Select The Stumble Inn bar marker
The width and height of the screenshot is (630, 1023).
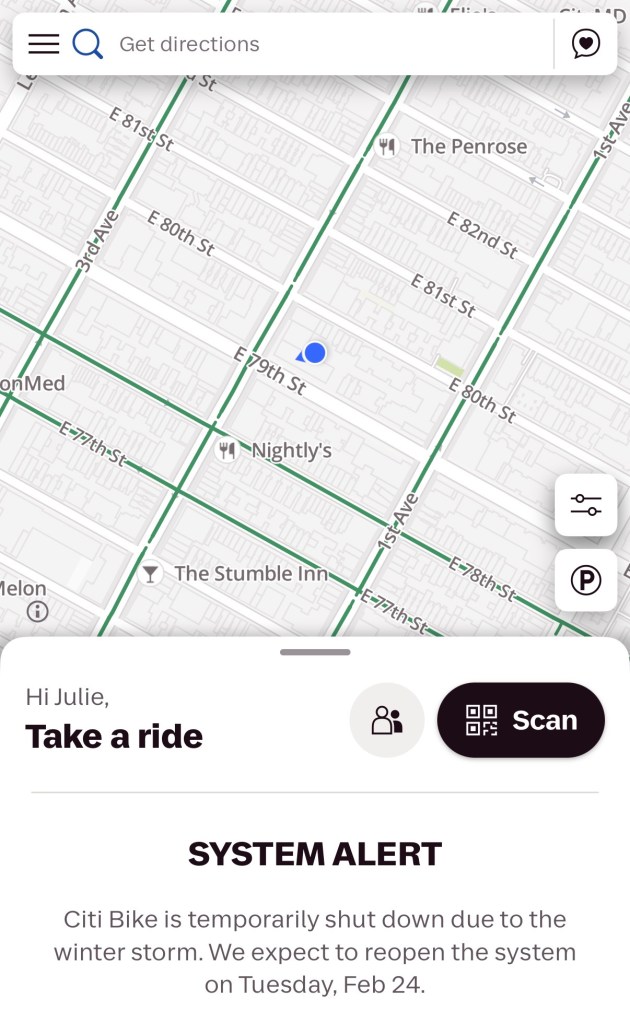(151, 574)
